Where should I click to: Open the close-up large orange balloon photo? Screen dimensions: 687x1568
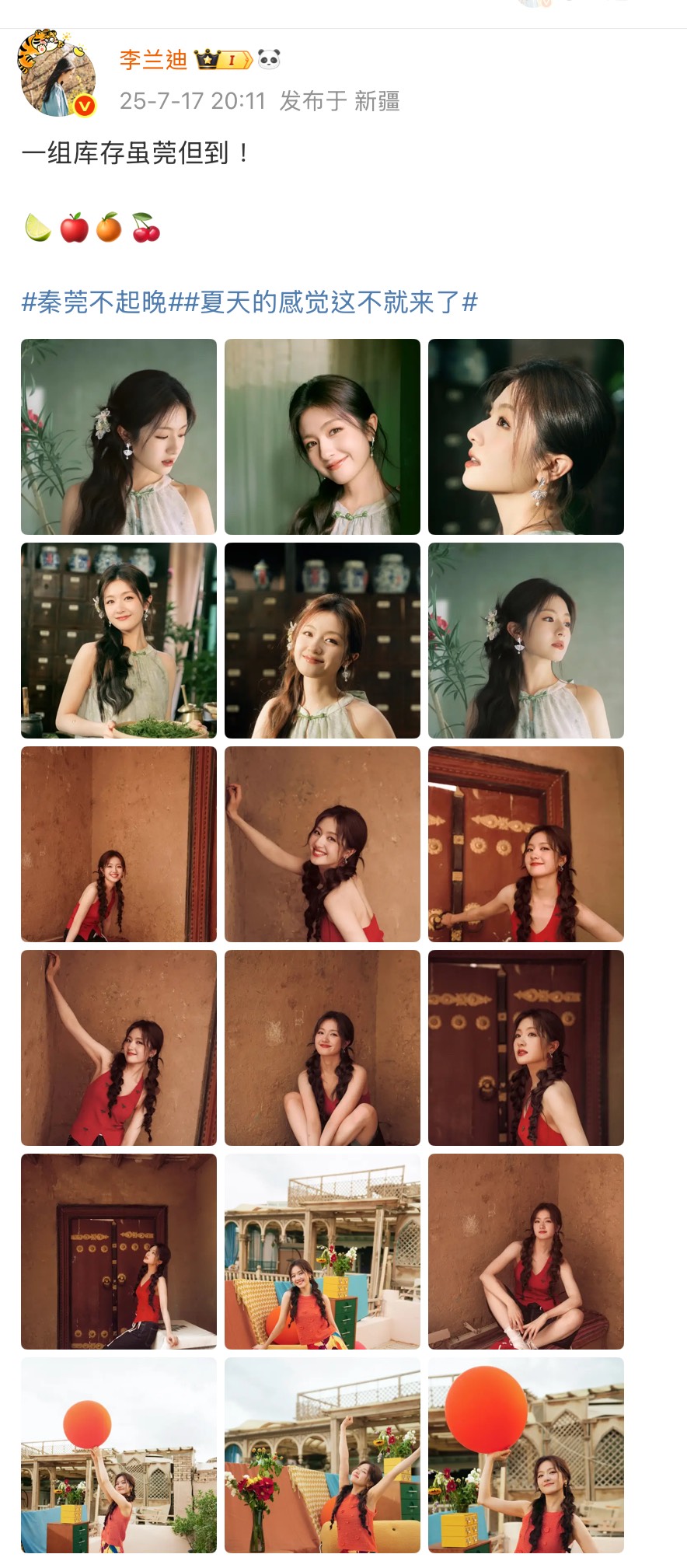click(525, 1455)
